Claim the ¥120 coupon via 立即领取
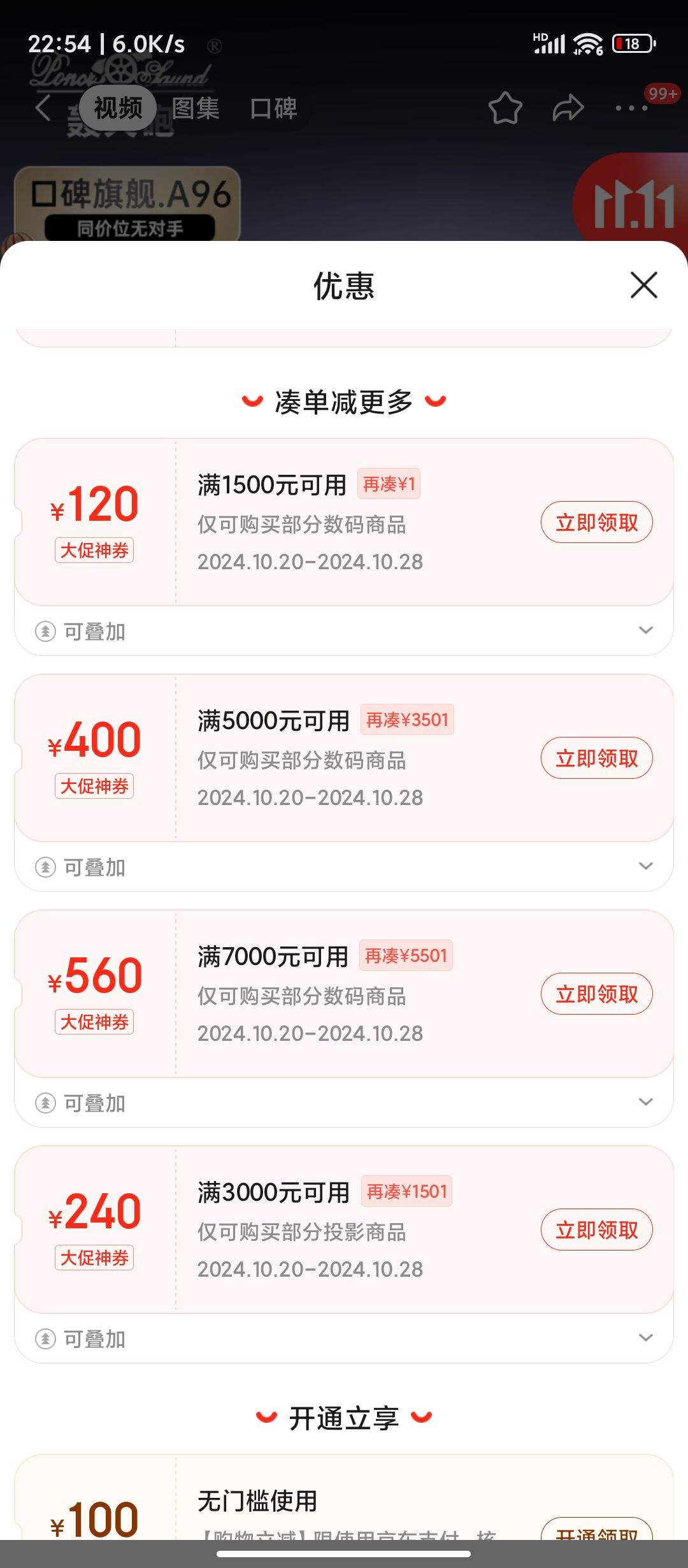This screenshot has height=1568, width=688. coord(596,522)
